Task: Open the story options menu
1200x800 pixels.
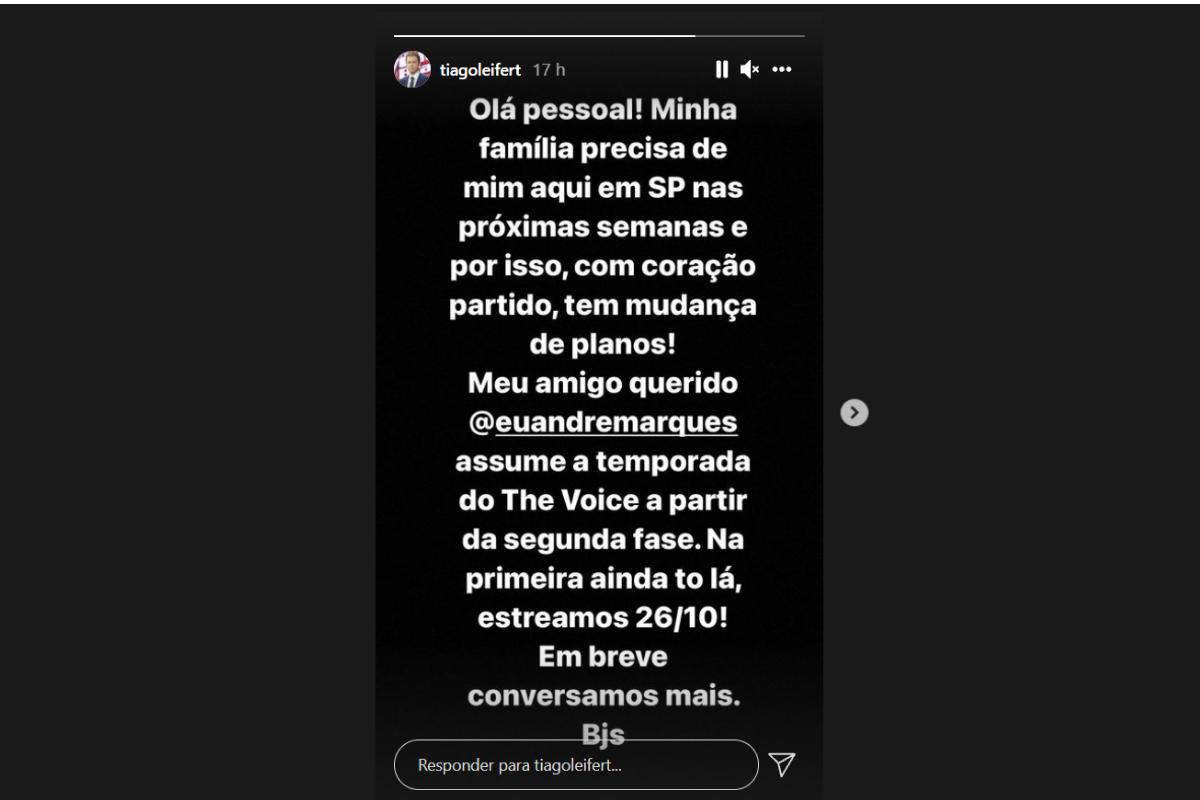Action: pos(782,69)
